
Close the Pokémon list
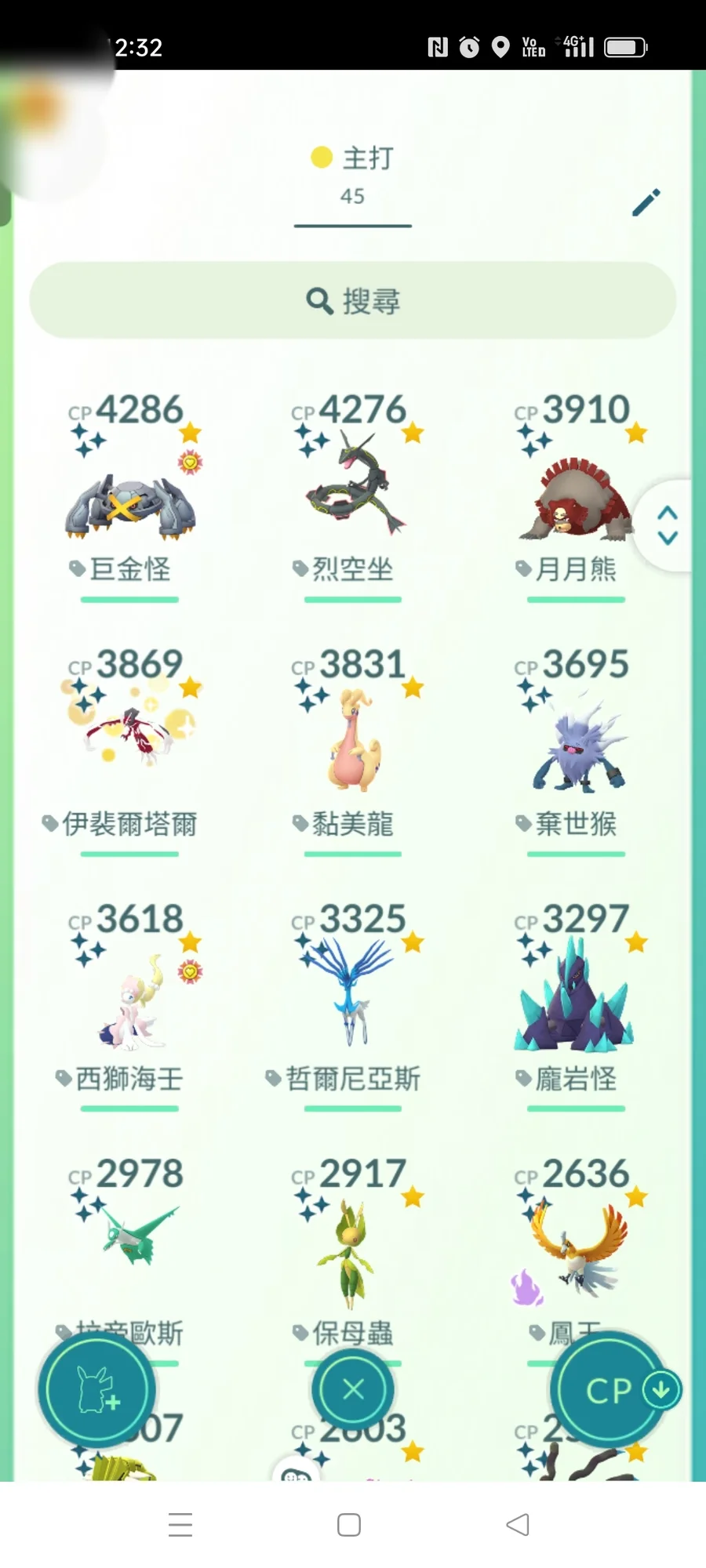[x=353, y=1390]
